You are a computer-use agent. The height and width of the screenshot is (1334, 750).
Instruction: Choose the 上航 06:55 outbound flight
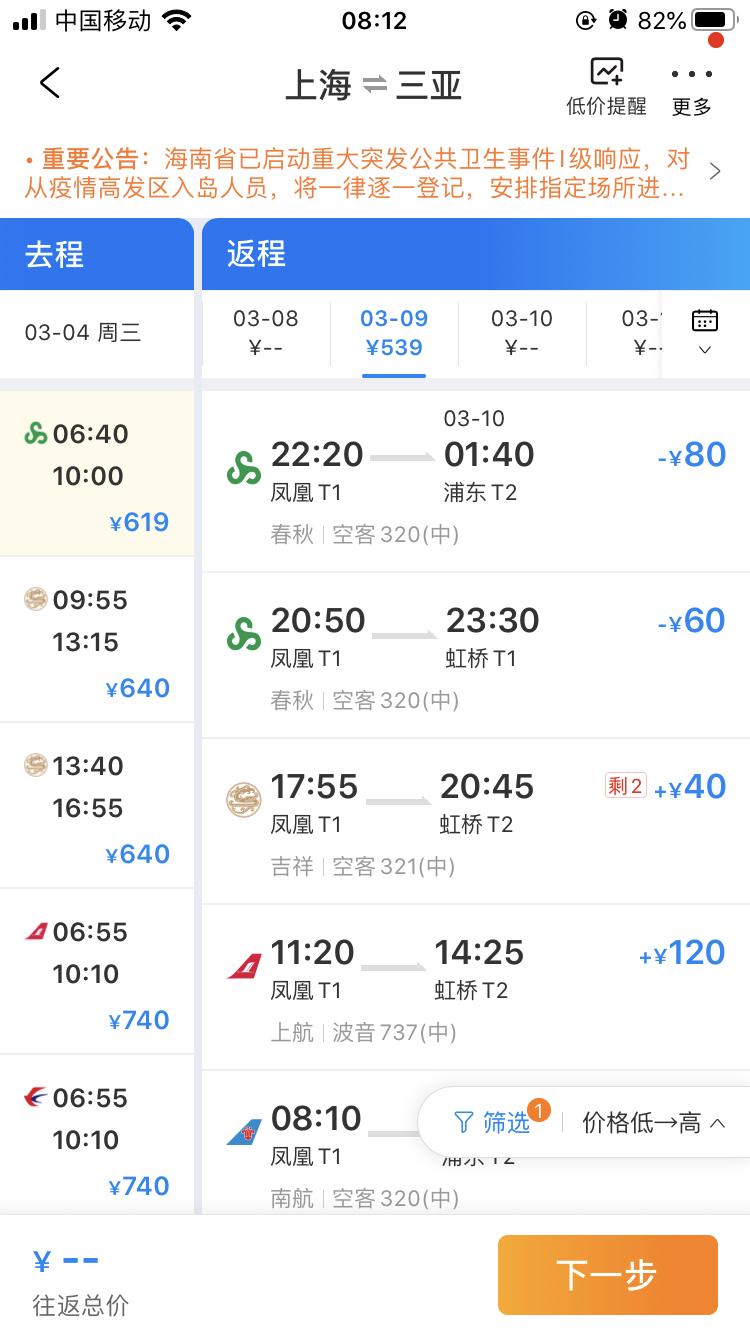coord(97,974)
